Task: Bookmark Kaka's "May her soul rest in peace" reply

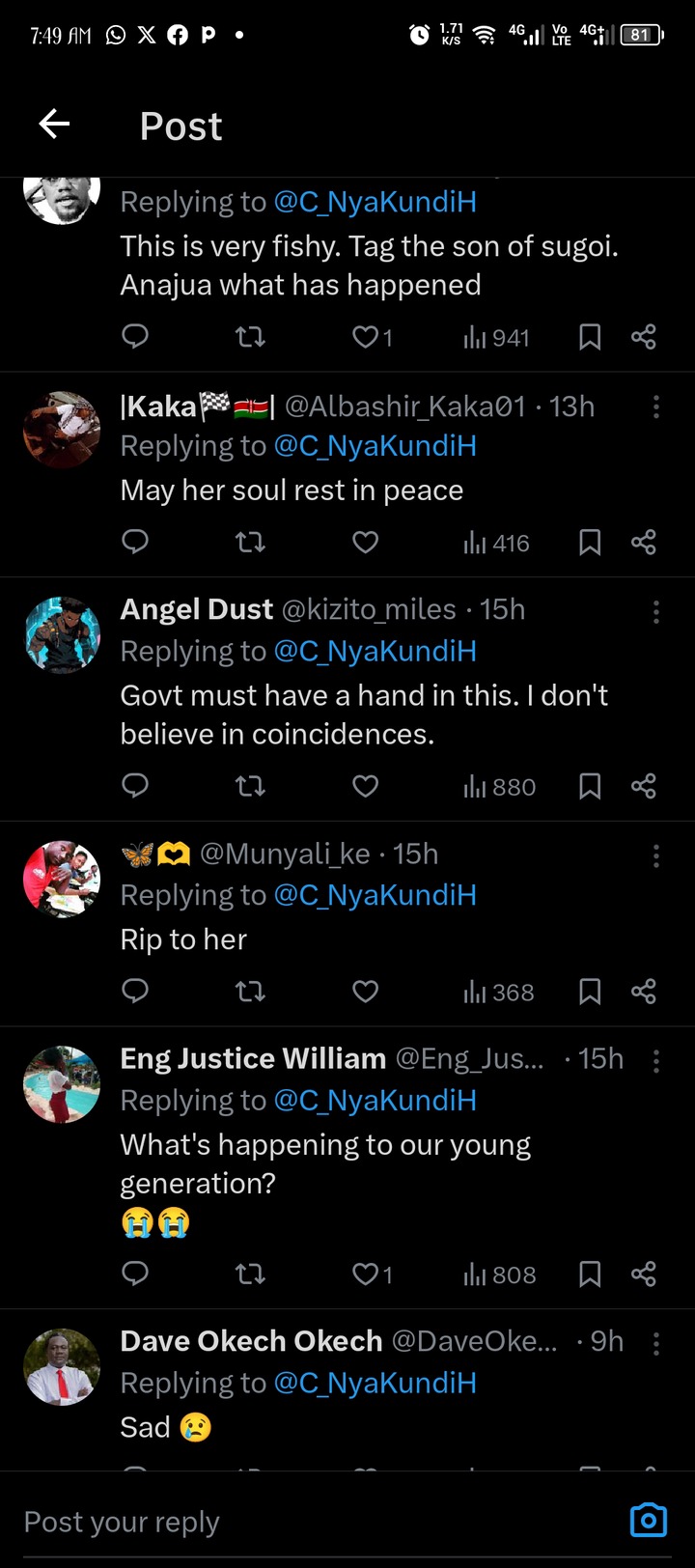Action: [x=590, y=543]
